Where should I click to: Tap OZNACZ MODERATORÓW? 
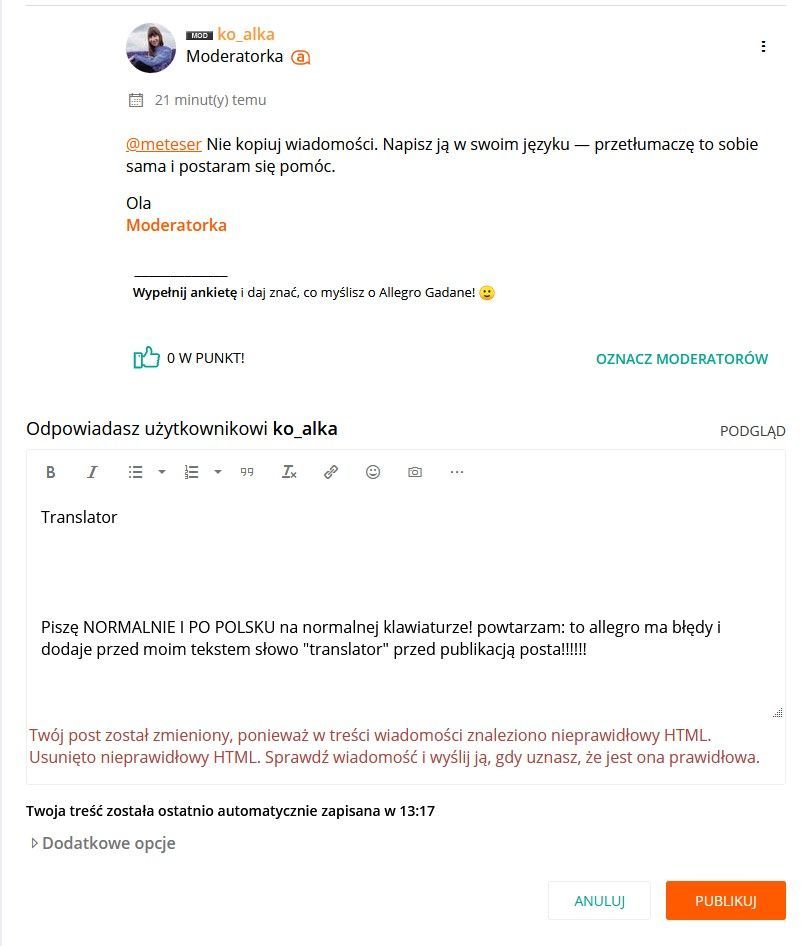pyautogui.click(x=682, y=359)
